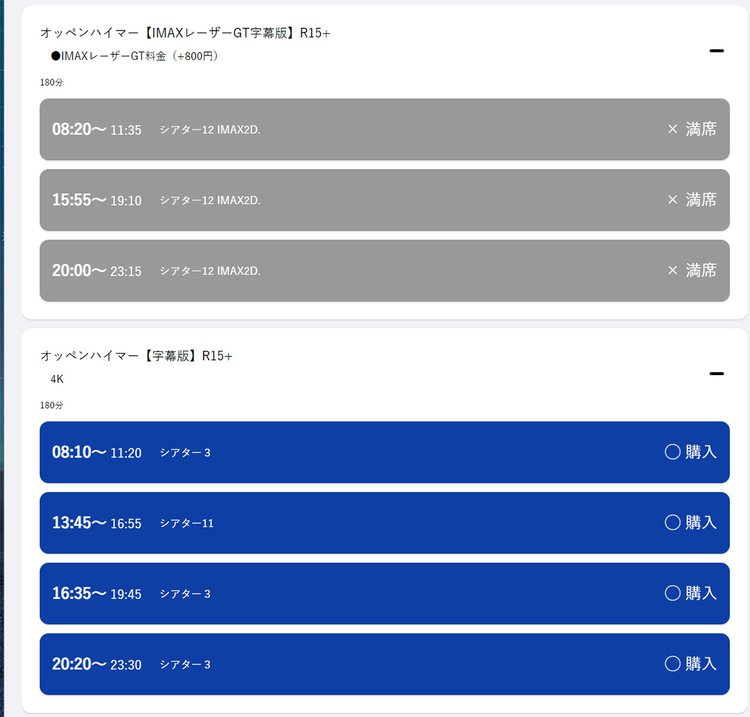The height and width of the screenshot is (717, 750).
Task: Tap the sold-out 15:55 IMAX showing
Action: click(x=384, y=200)
